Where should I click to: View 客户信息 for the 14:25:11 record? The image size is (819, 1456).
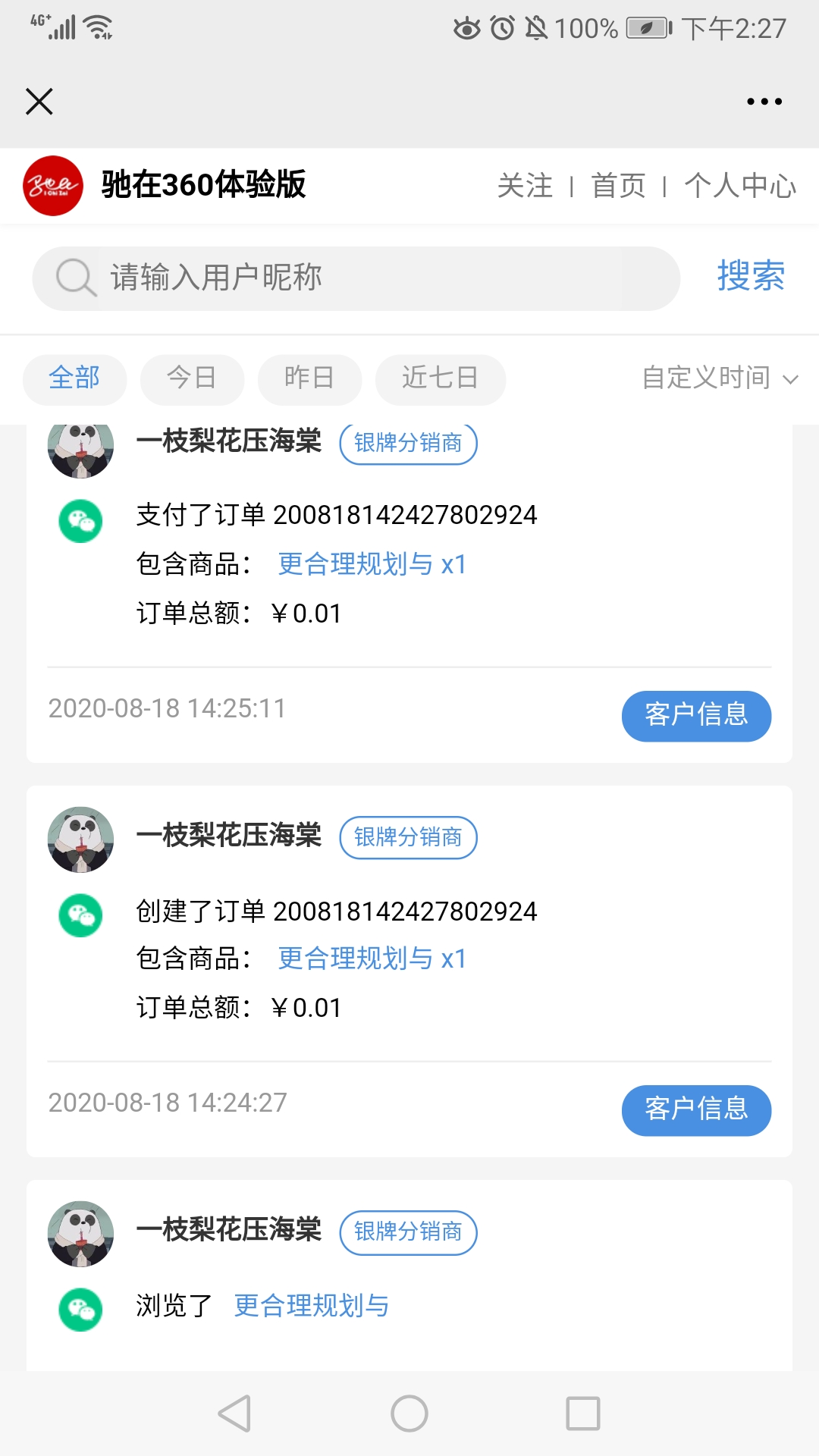click(696, 715)
